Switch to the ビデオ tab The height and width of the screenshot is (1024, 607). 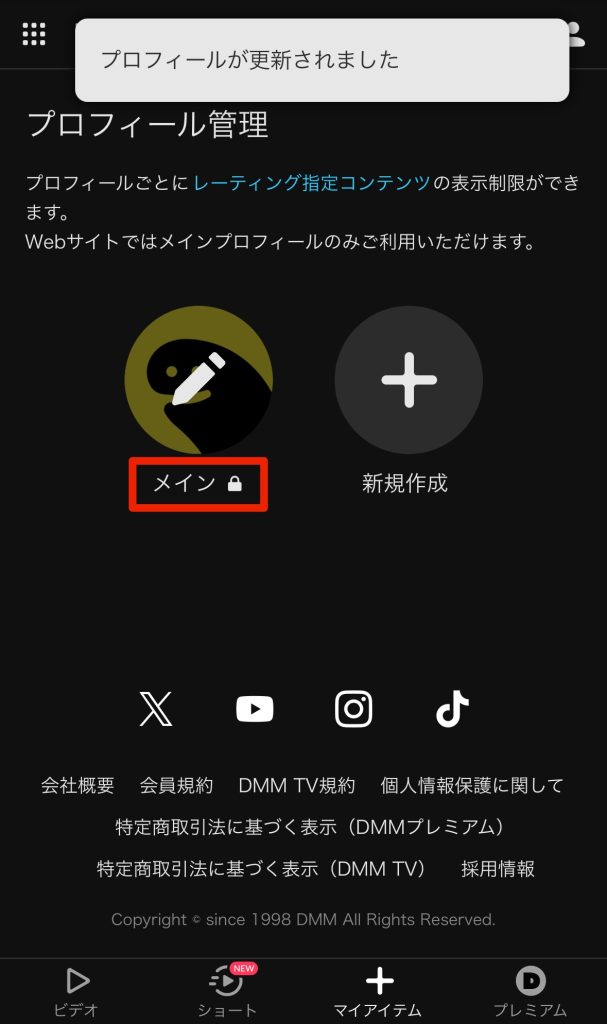[76, 991]
